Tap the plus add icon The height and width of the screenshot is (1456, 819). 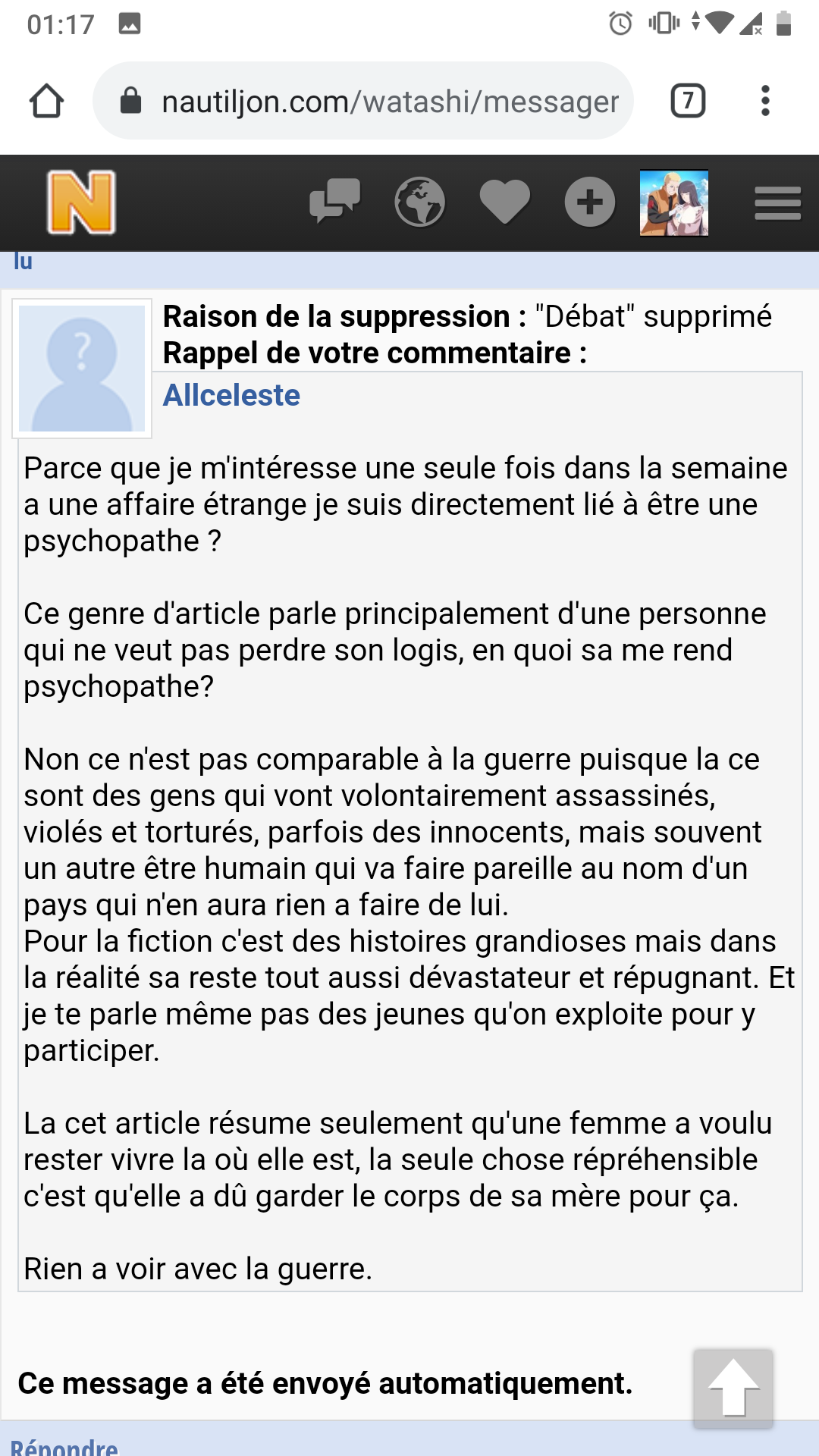pyautogui.click(x=589, y=202)
